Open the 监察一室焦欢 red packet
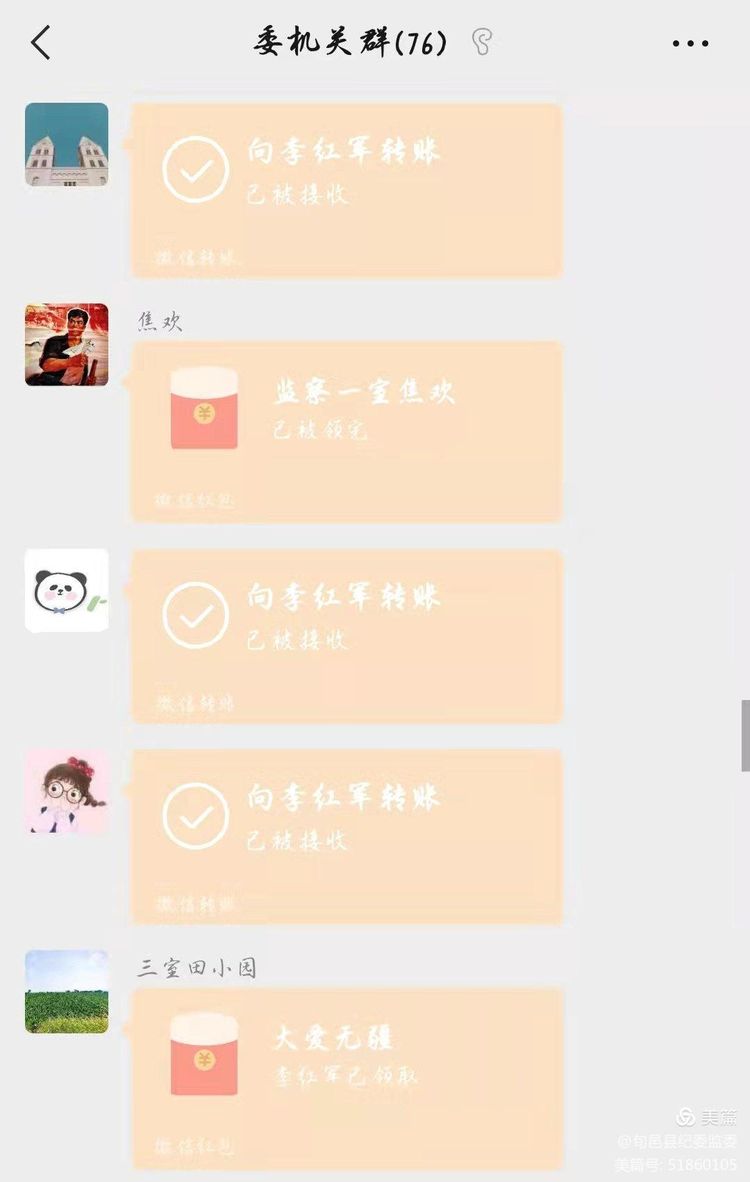 pos(347,430)
